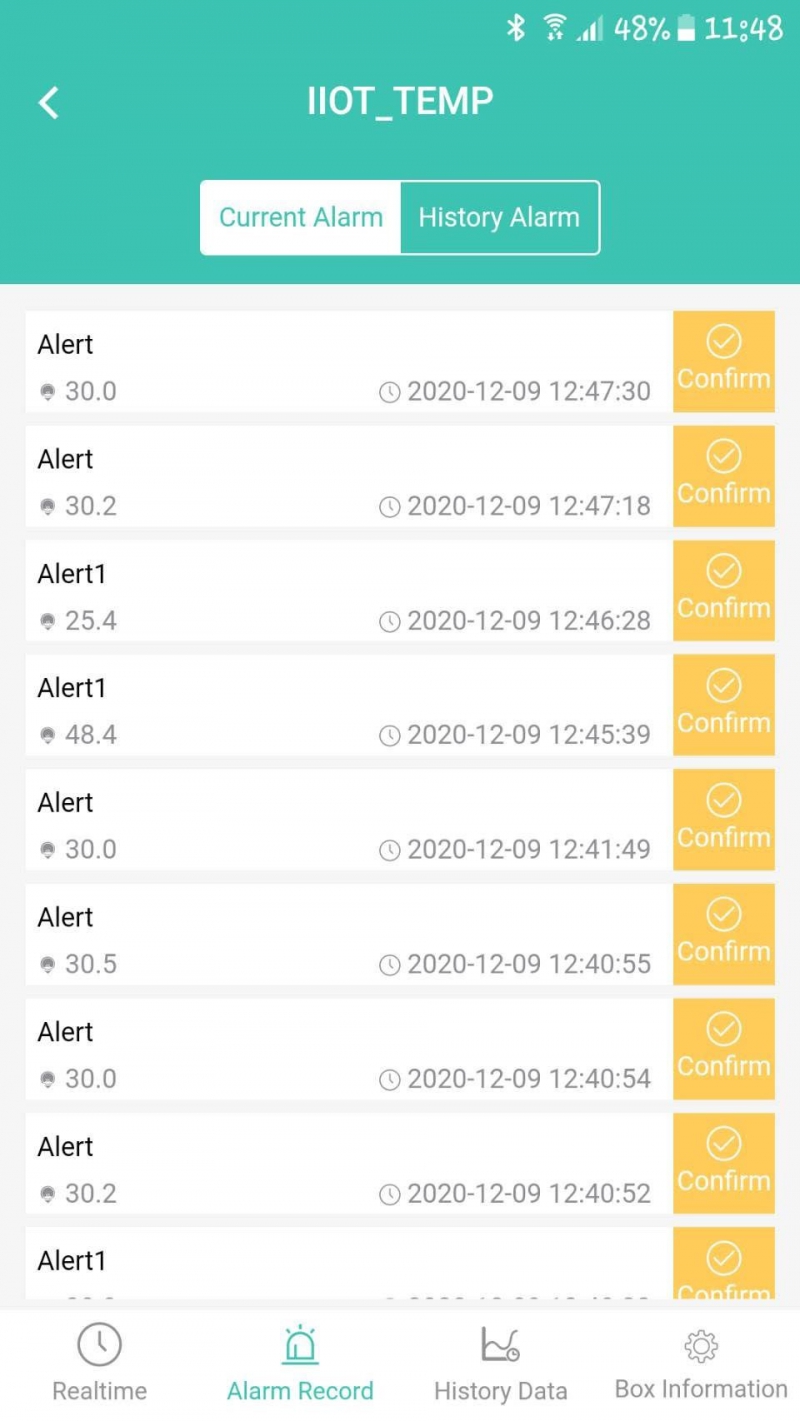
Task: Confirm the 48.4 Alert1 at 12:45:39
Action: [723, 705]
